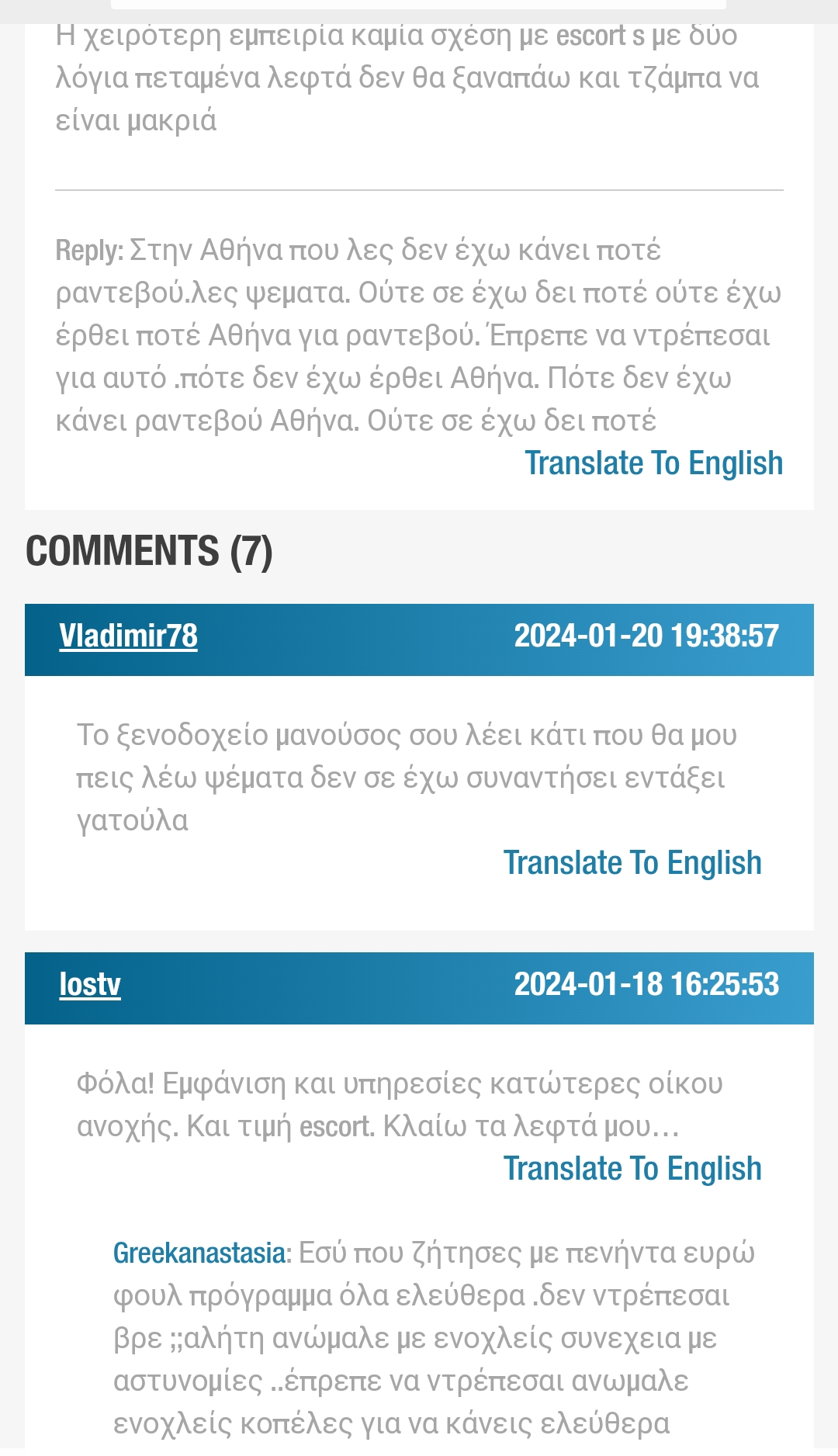Image resolution: width=838 pixels, height=1456 pixels.
Task: Open lostv's user profile
Action: point(90,984)
